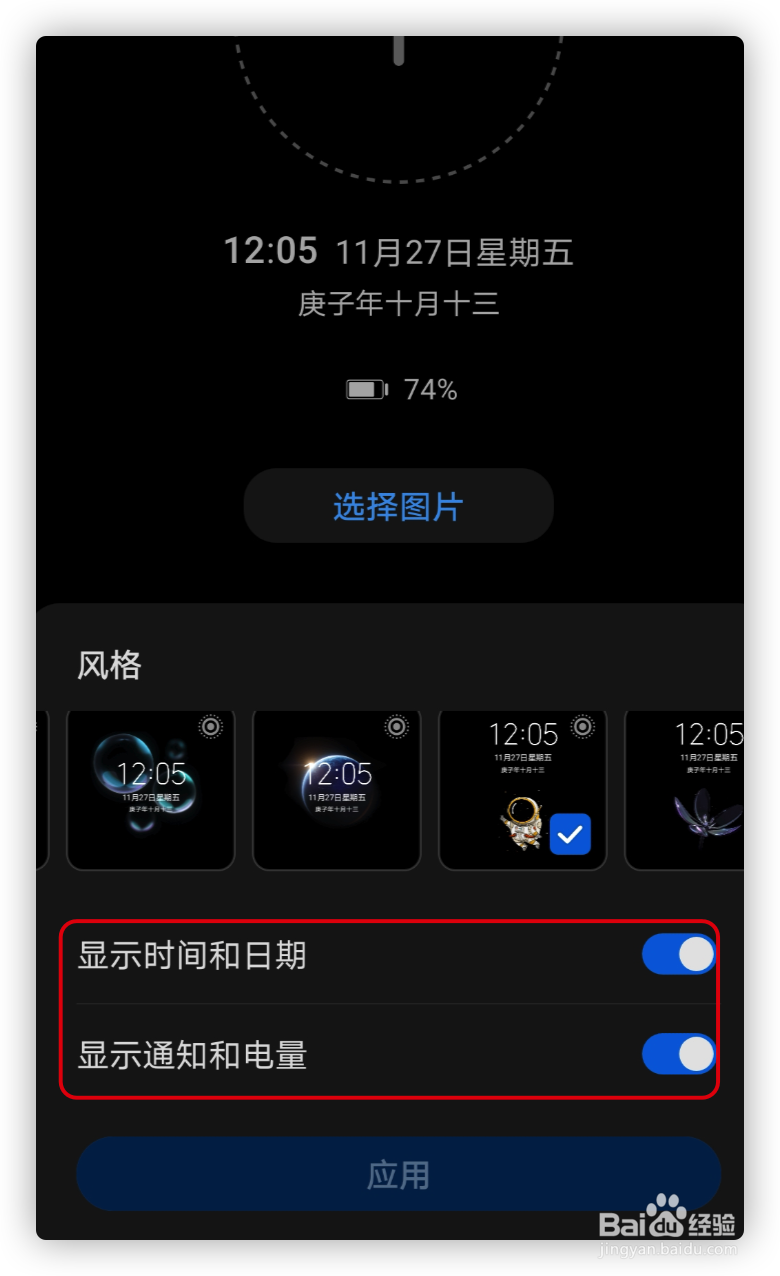780x1276 pixels.
Task: Open the gear settings on the bubbles style
Action: coord(211,728)
